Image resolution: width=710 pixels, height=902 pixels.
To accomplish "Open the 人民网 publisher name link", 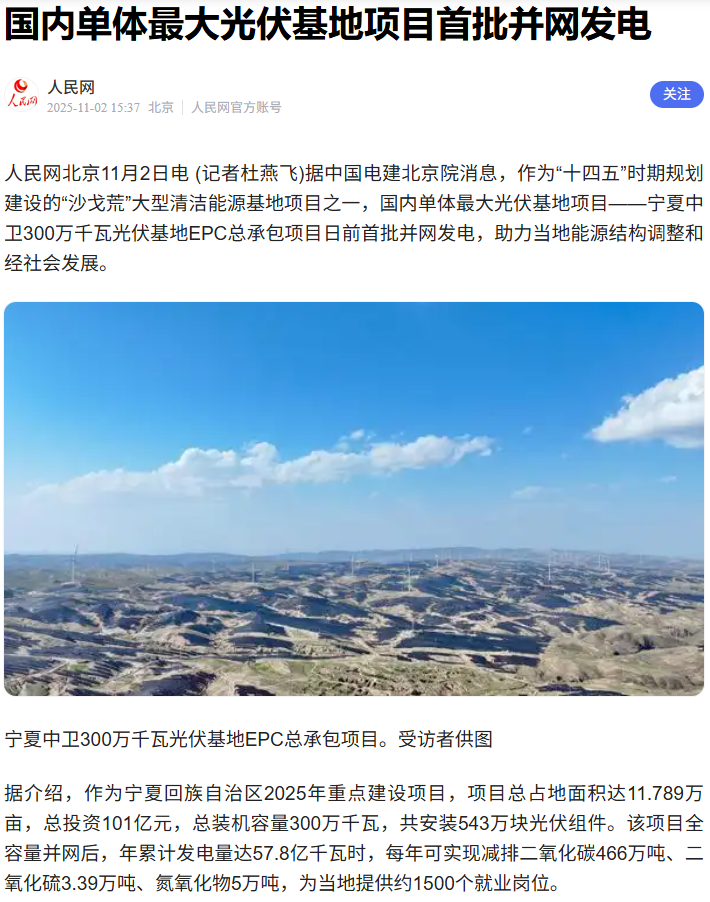I will (x=71, y=87).
